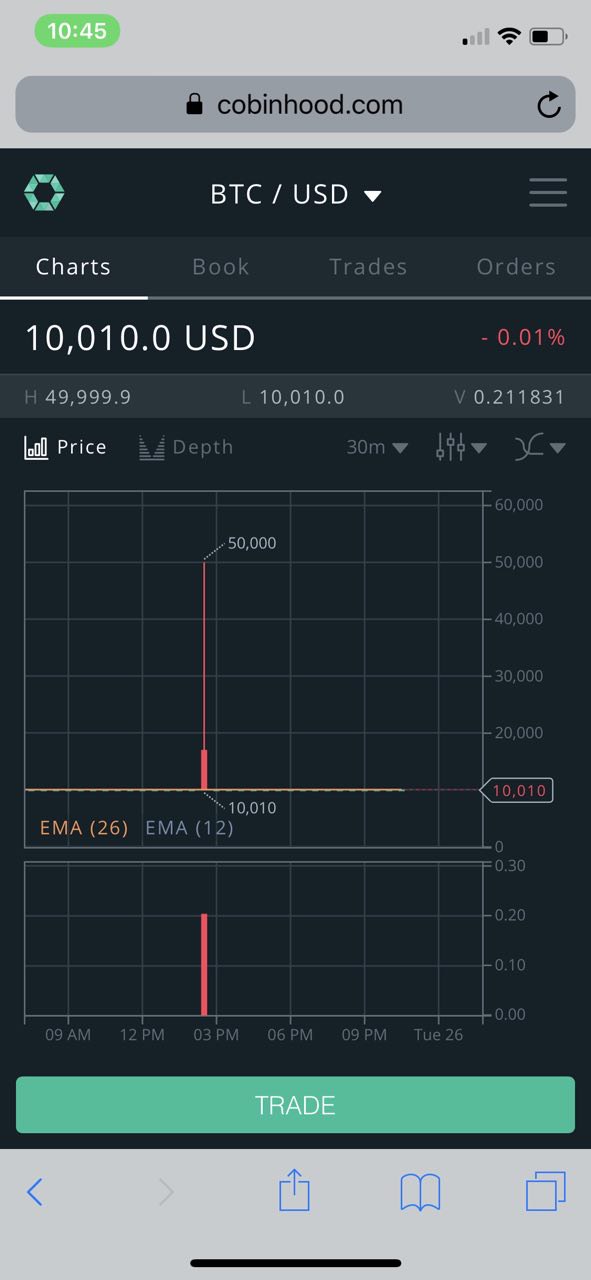Image resolution: width=591 pixels, height=1280 pixels.
Task: Tap the Cobinhood logo to go home
Action: pos(44,192)
